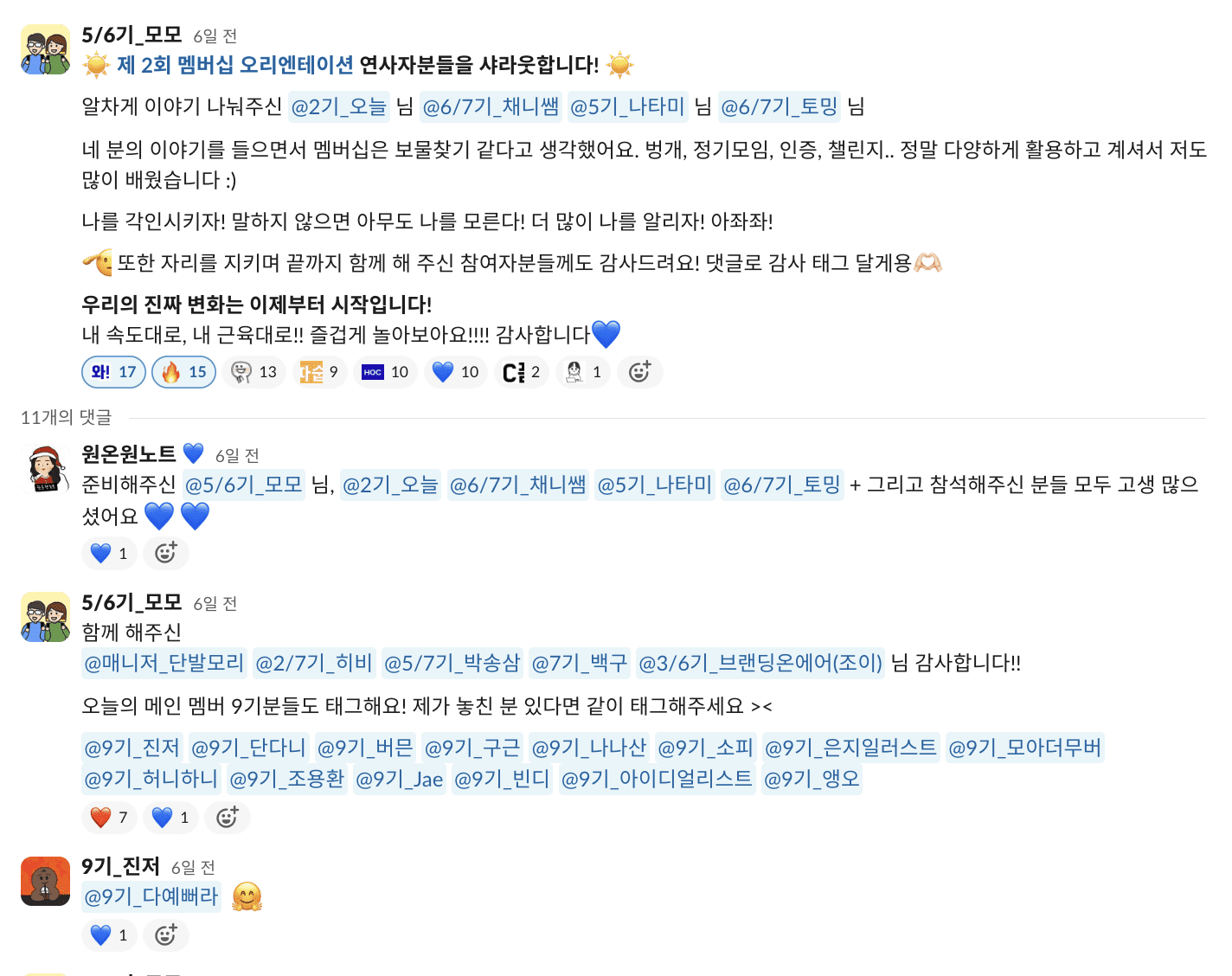Add a reaction to 원온원노트's reply
Image resolution: width=1232 pixels, height=976 pixels.
pyautogui.click(x=165, y=553)
